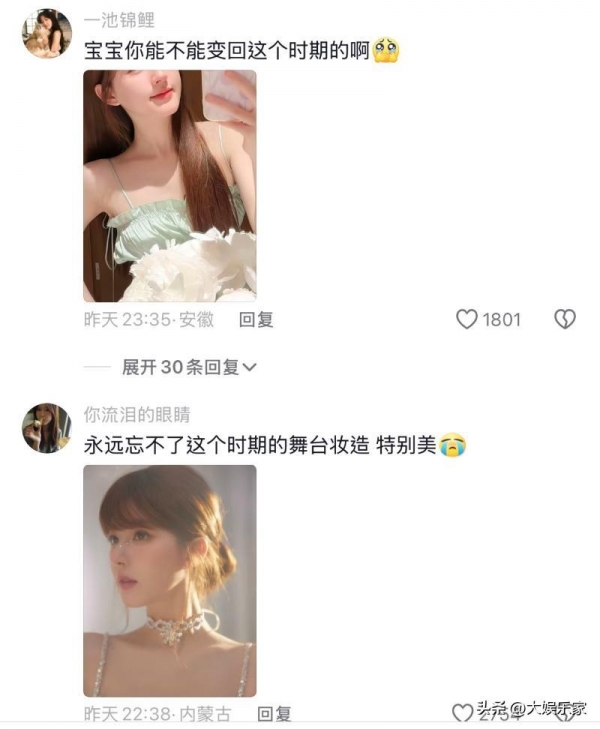Open 你流泪的眼睛's profile avatar
Image resolution: width=600 pixels, height=729 pixels.
coord(47,428)
